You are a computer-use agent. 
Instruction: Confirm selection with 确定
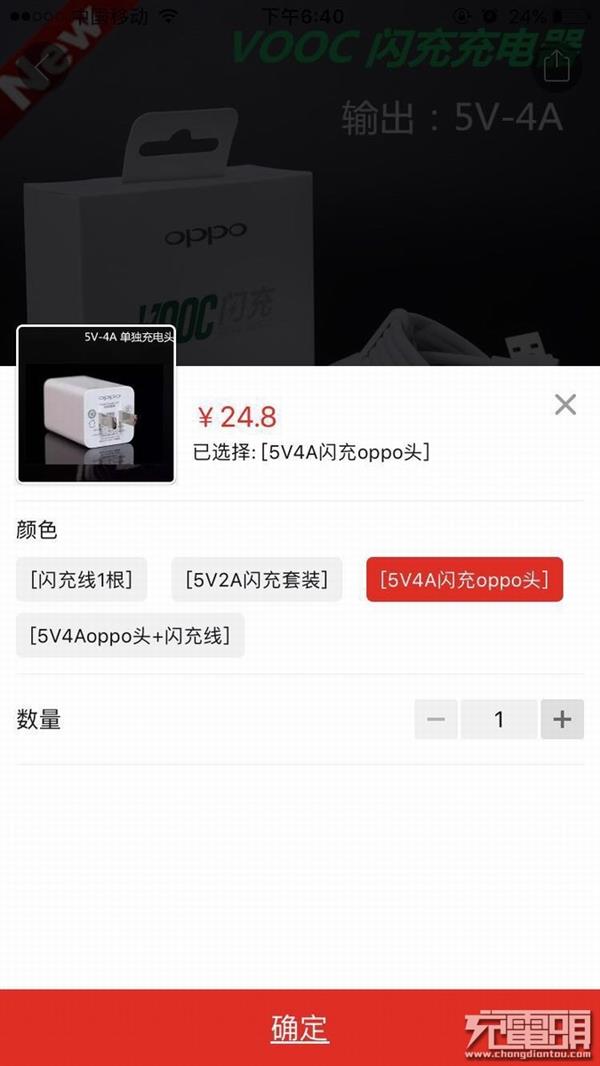(300, 1028)
